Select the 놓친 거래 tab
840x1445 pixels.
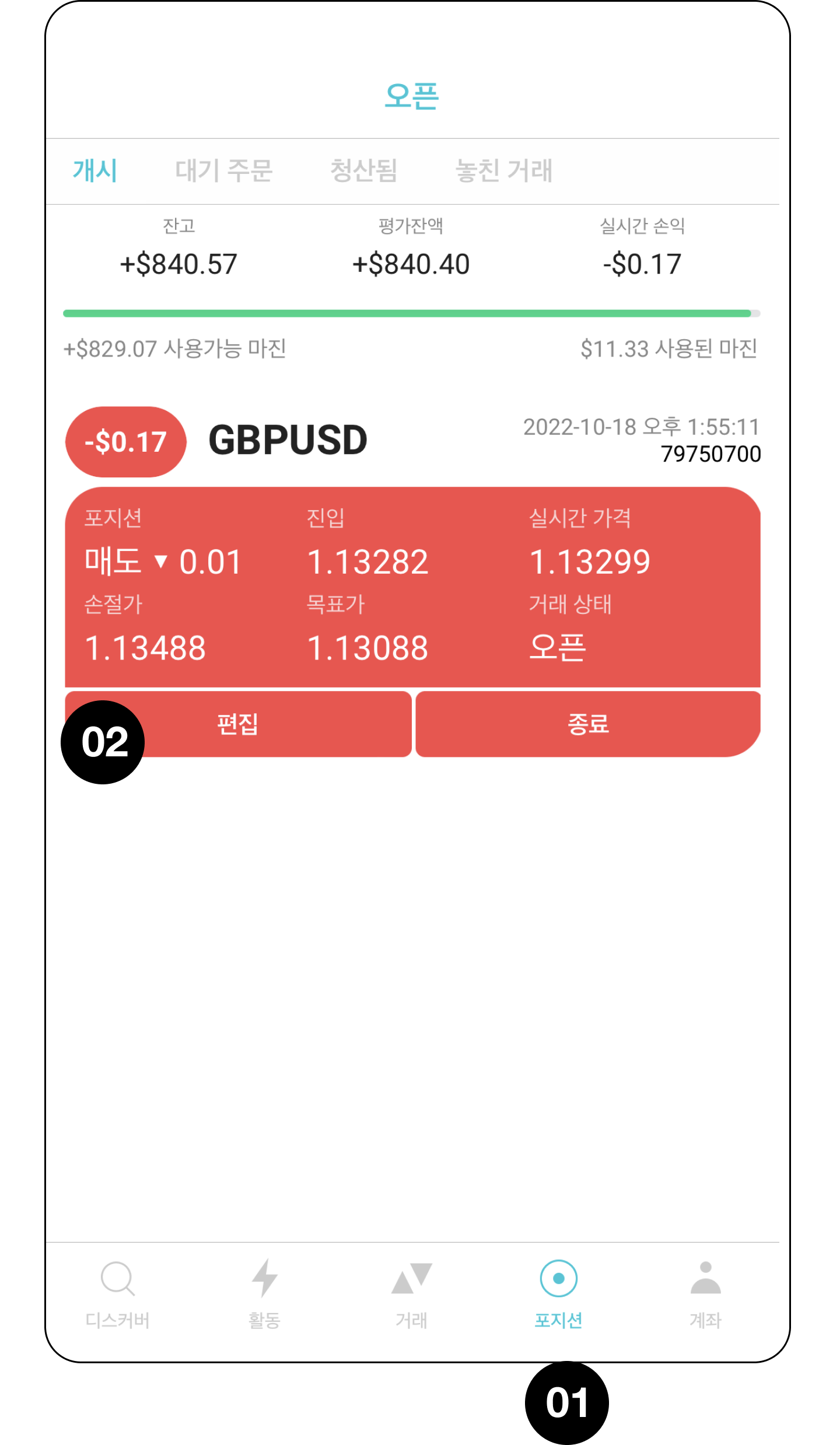tap(504, 171)
